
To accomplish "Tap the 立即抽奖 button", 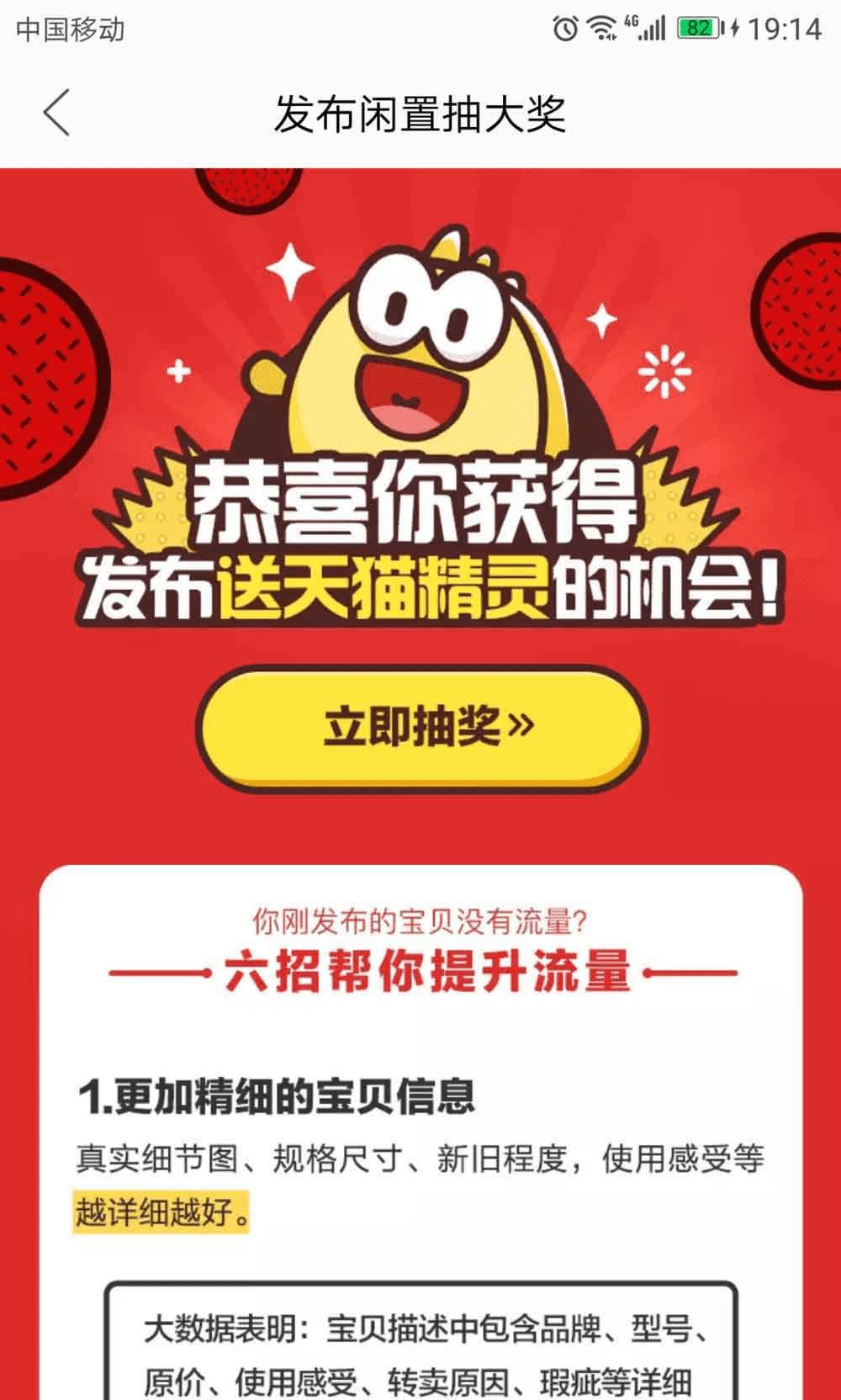I will point(422,726).
